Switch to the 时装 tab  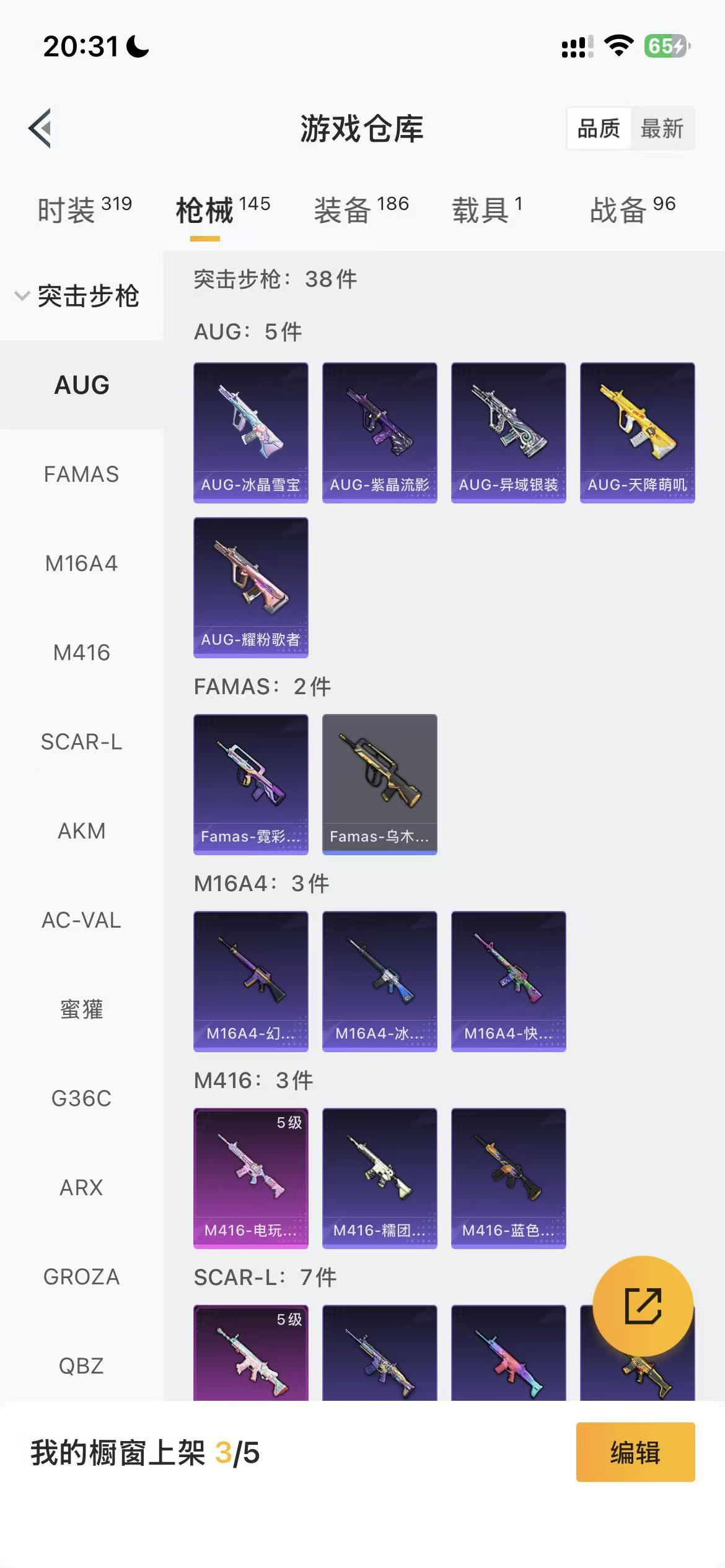84,209
